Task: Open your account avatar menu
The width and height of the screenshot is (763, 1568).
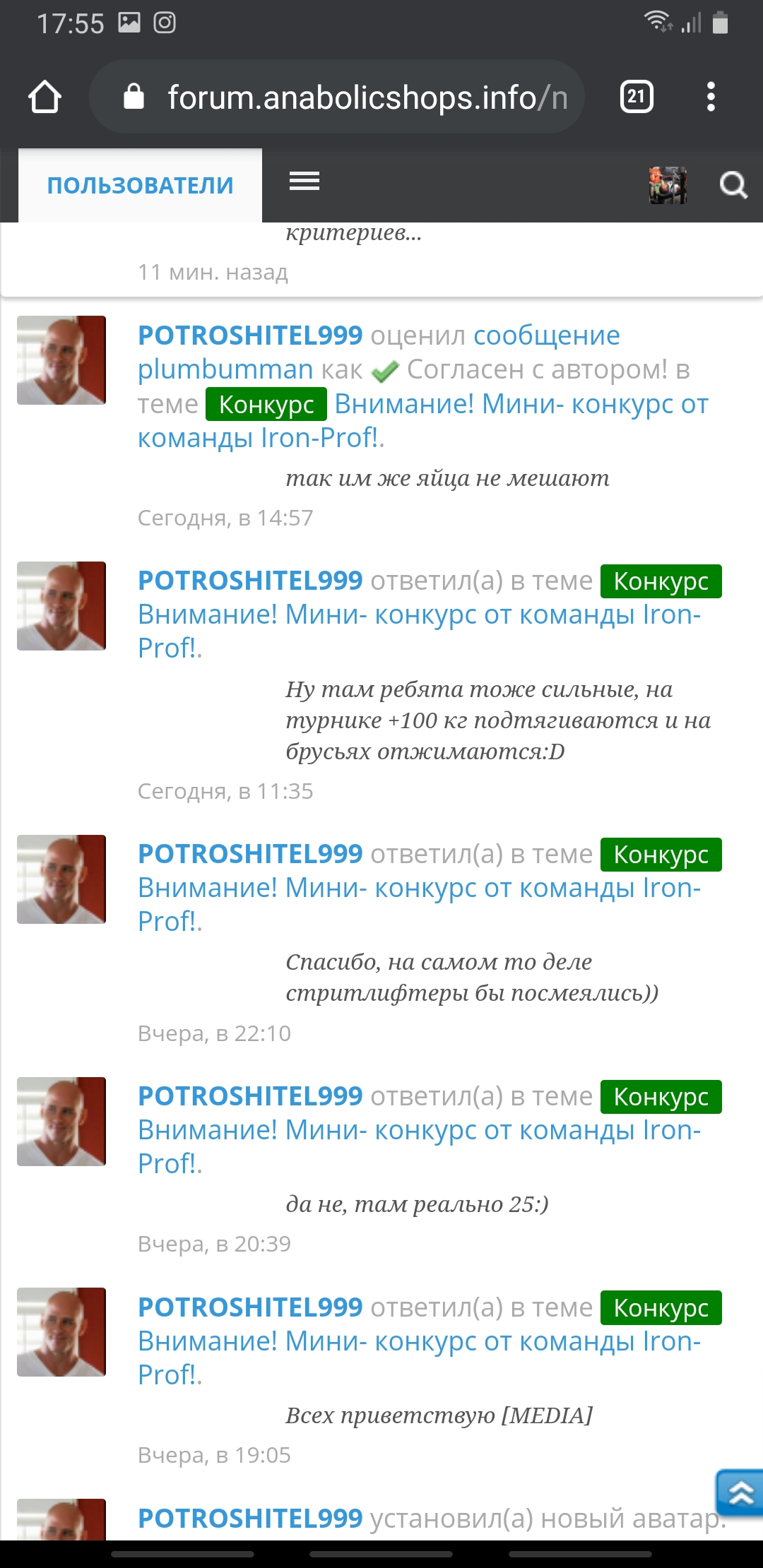Action: point(668,185)
